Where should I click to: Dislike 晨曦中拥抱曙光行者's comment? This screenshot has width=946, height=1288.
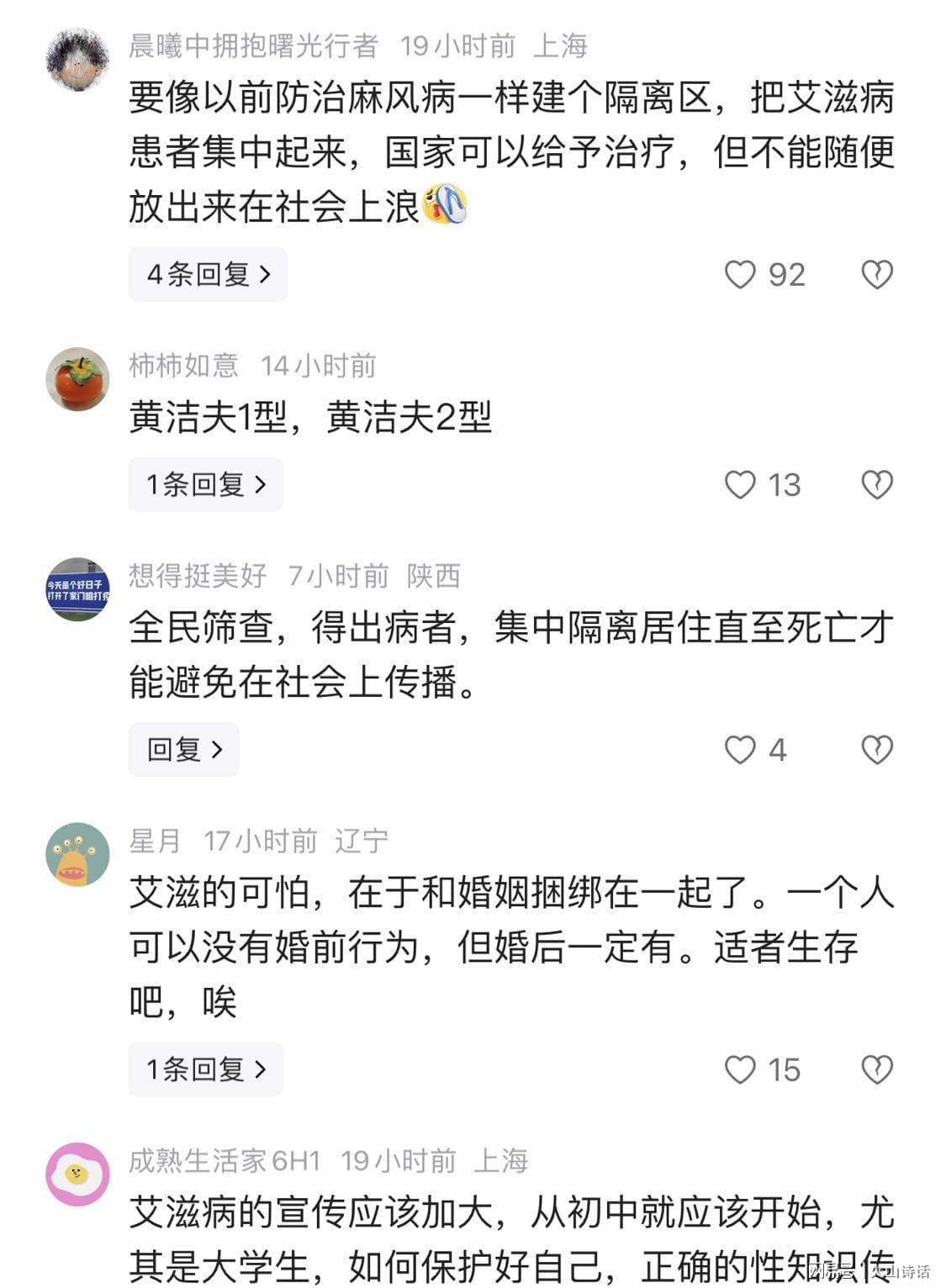tap(877, 275)
